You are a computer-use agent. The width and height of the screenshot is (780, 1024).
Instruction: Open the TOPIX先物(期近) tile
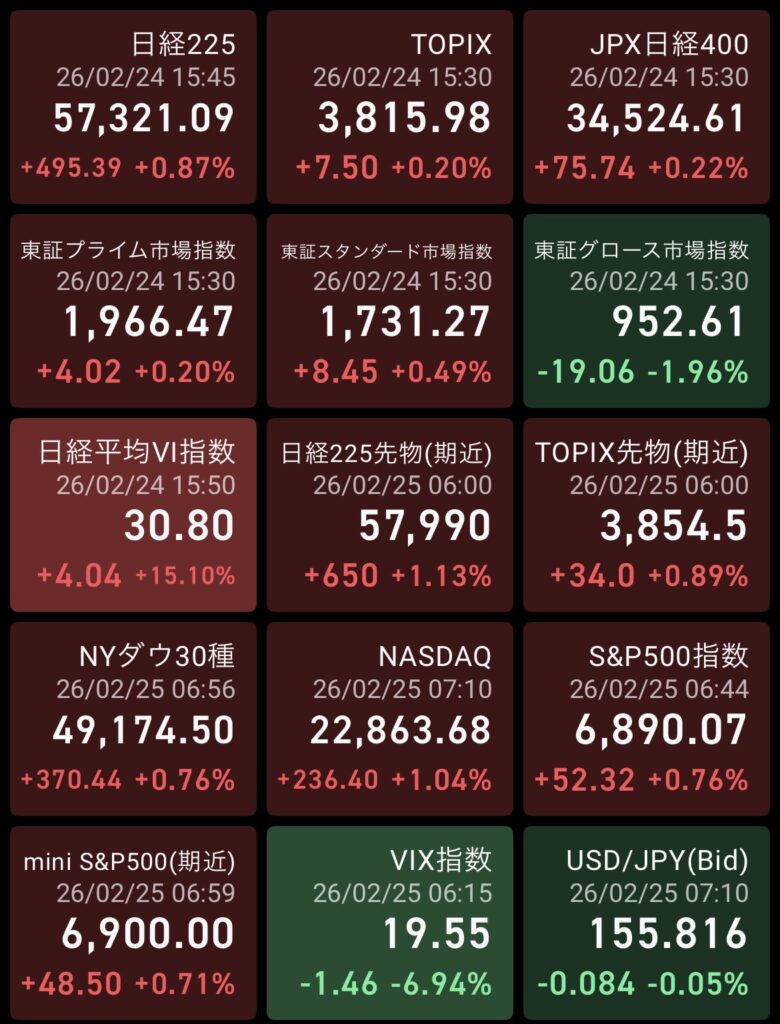pos(647,515)
